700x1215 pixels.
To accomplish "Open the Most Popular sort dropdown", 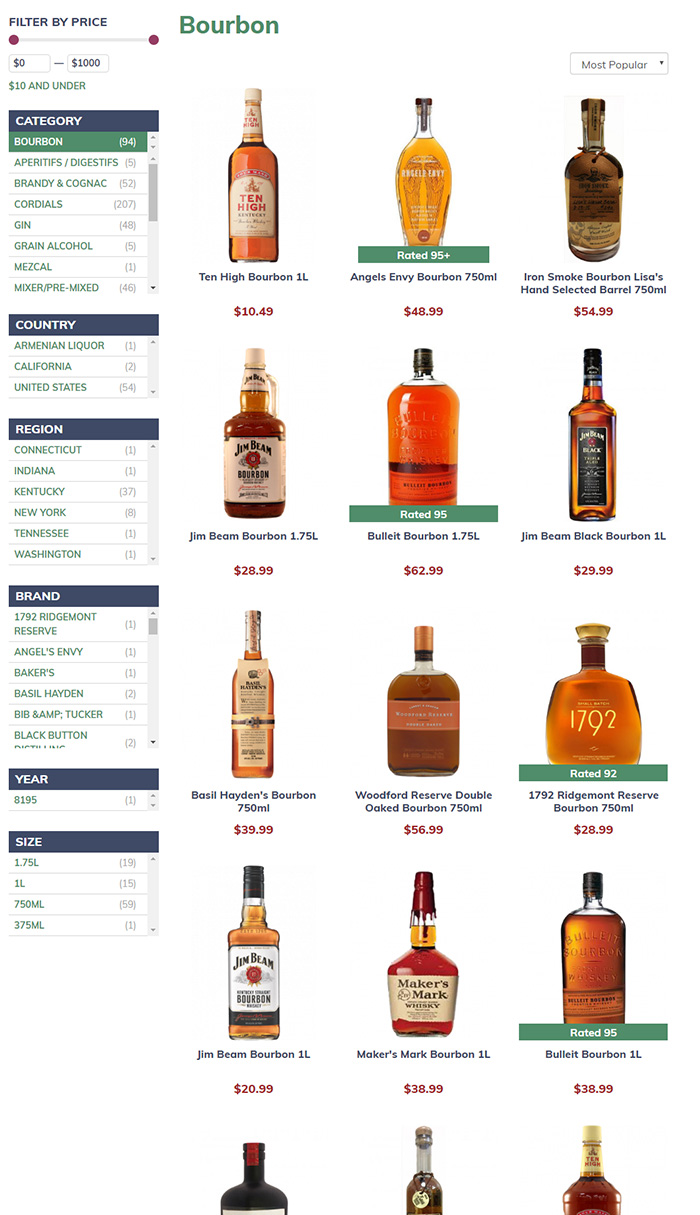I will pyautogui.click(x=618, y=64).
